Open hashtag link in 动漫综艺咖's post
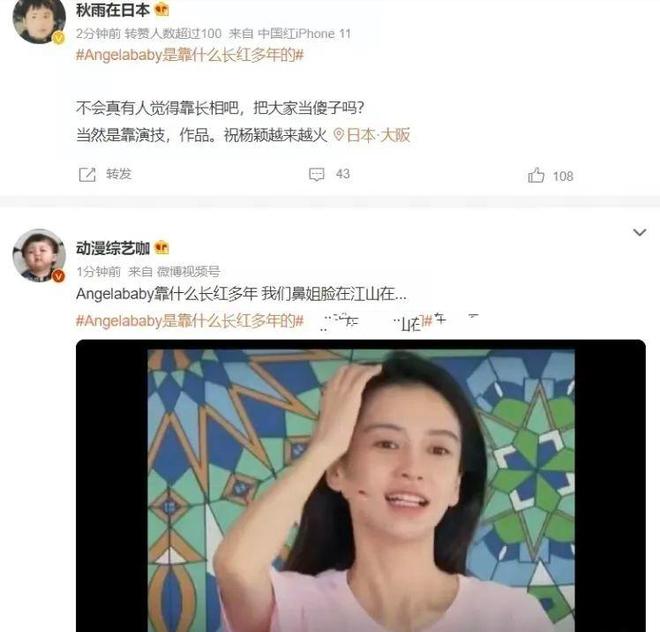 [190, 320]
